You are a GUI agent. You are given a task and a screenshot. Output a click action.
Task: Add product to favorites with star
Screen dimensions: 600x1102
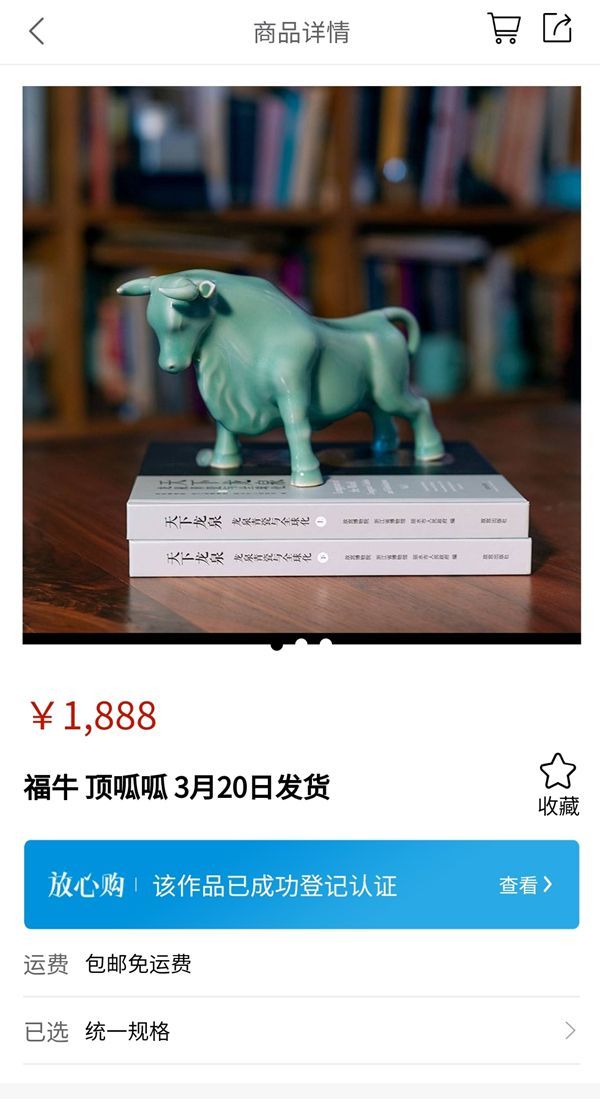558,785
